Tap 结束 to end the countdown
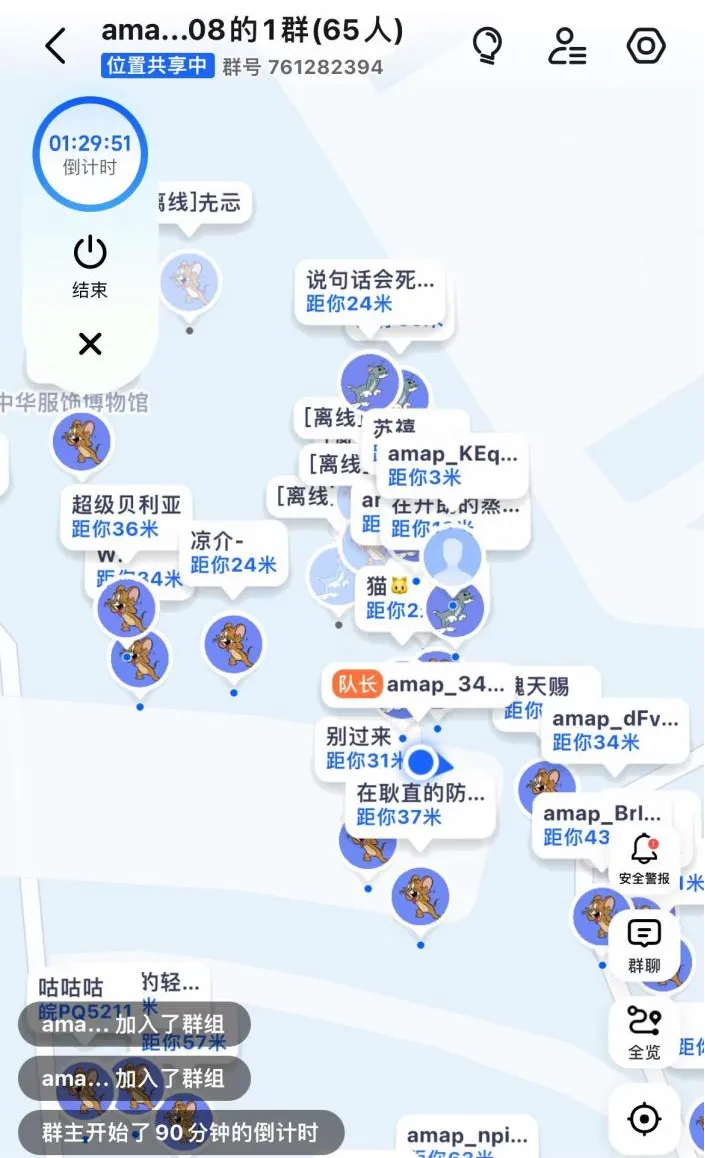This screenshot has height=1158, width=705. tap(90, 266)
